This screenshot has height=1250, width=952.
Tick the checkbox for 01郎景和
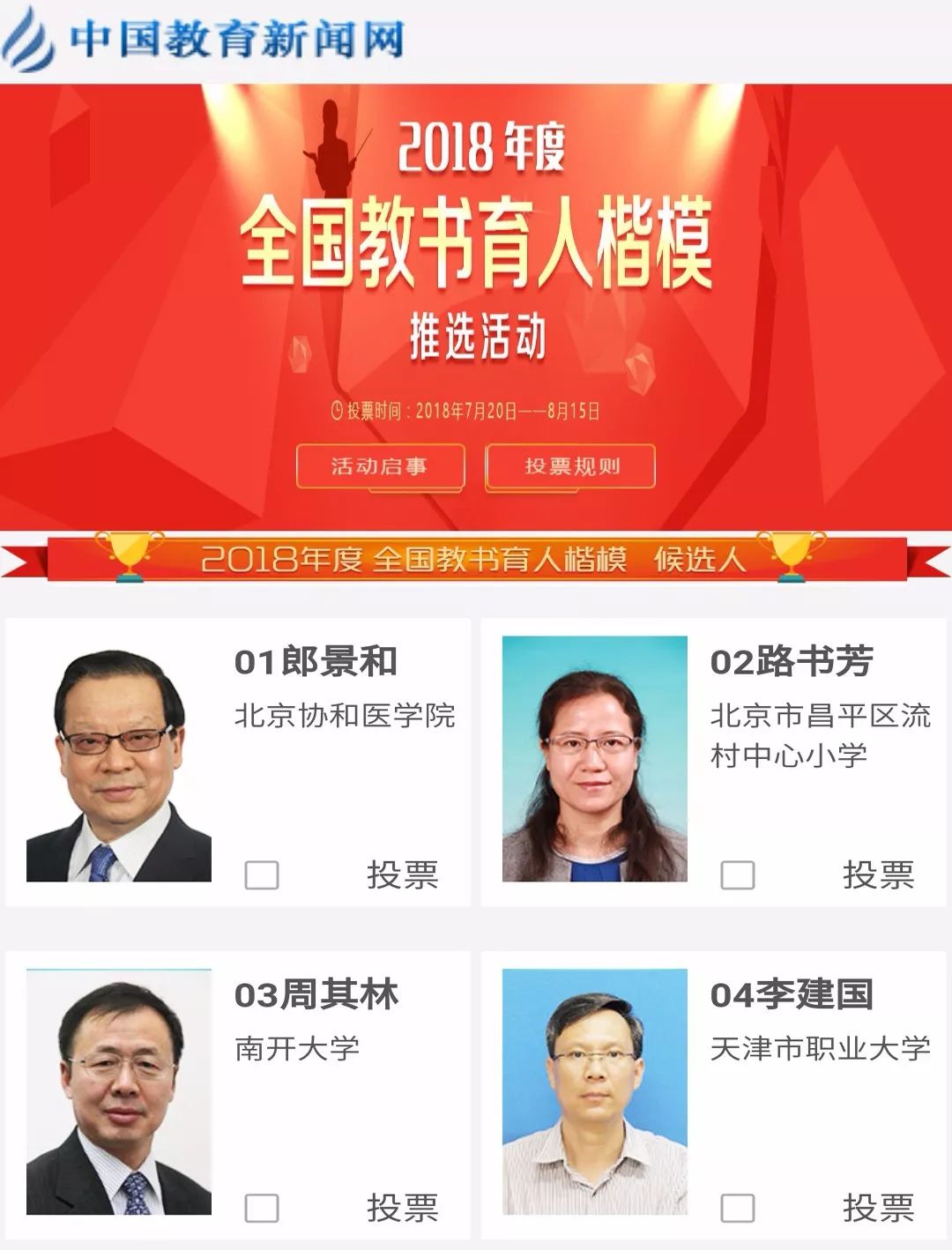coord(262,875)
